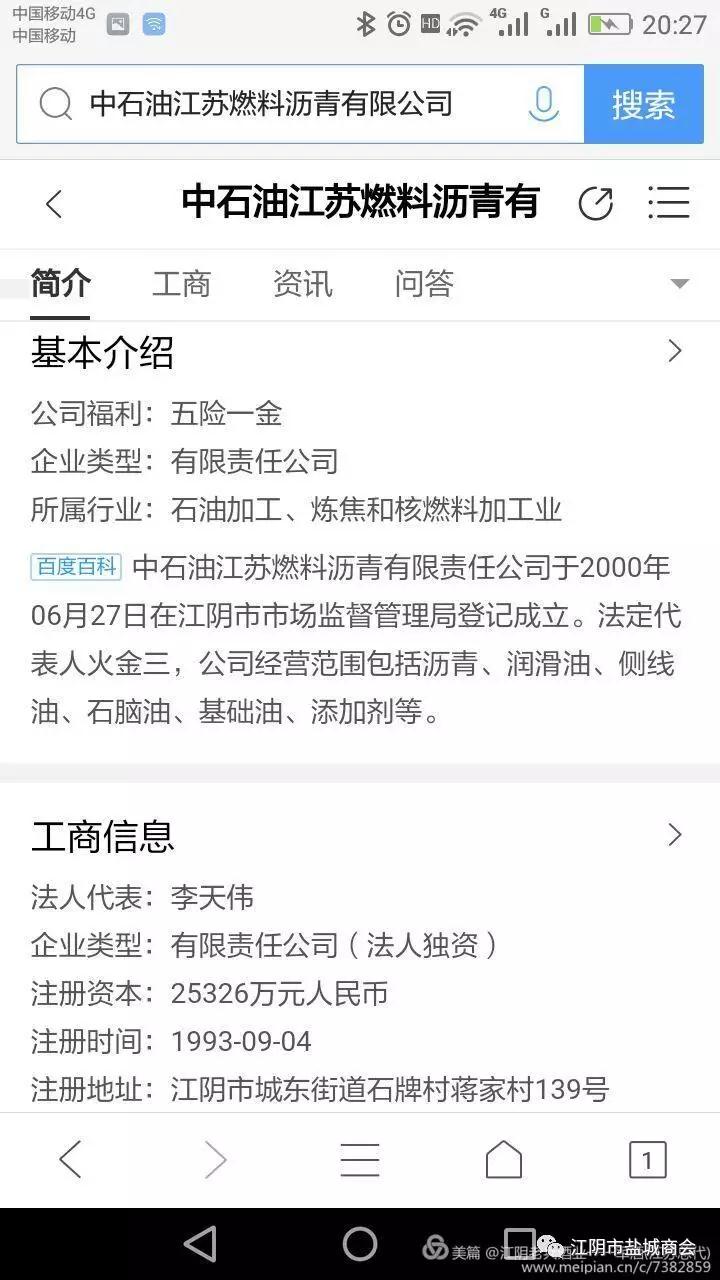The image size is (720, 1280).
Task: Share this company page
Action: tap(596, 203)
